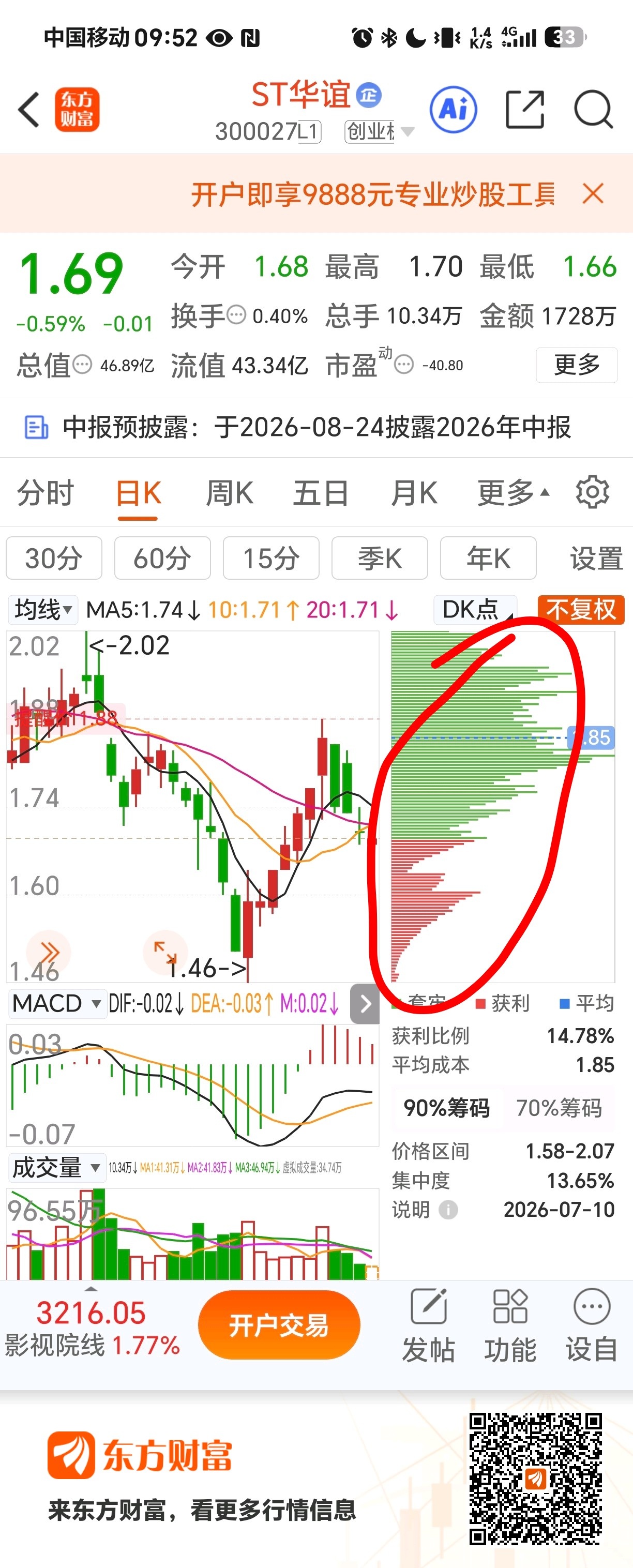Switch to the 周K tab

pos(229,492)
